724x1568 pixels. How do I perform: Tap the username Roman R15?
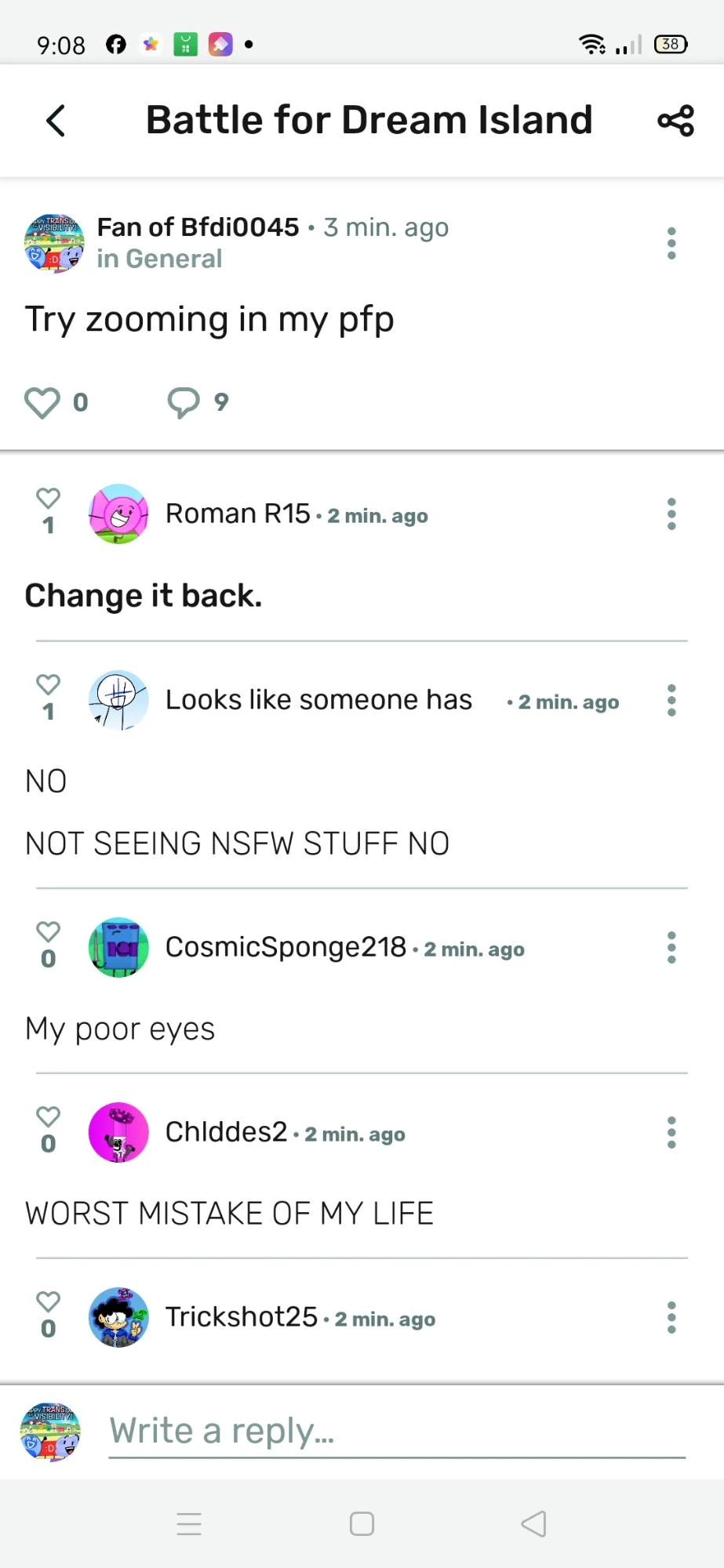click(237, 513)
